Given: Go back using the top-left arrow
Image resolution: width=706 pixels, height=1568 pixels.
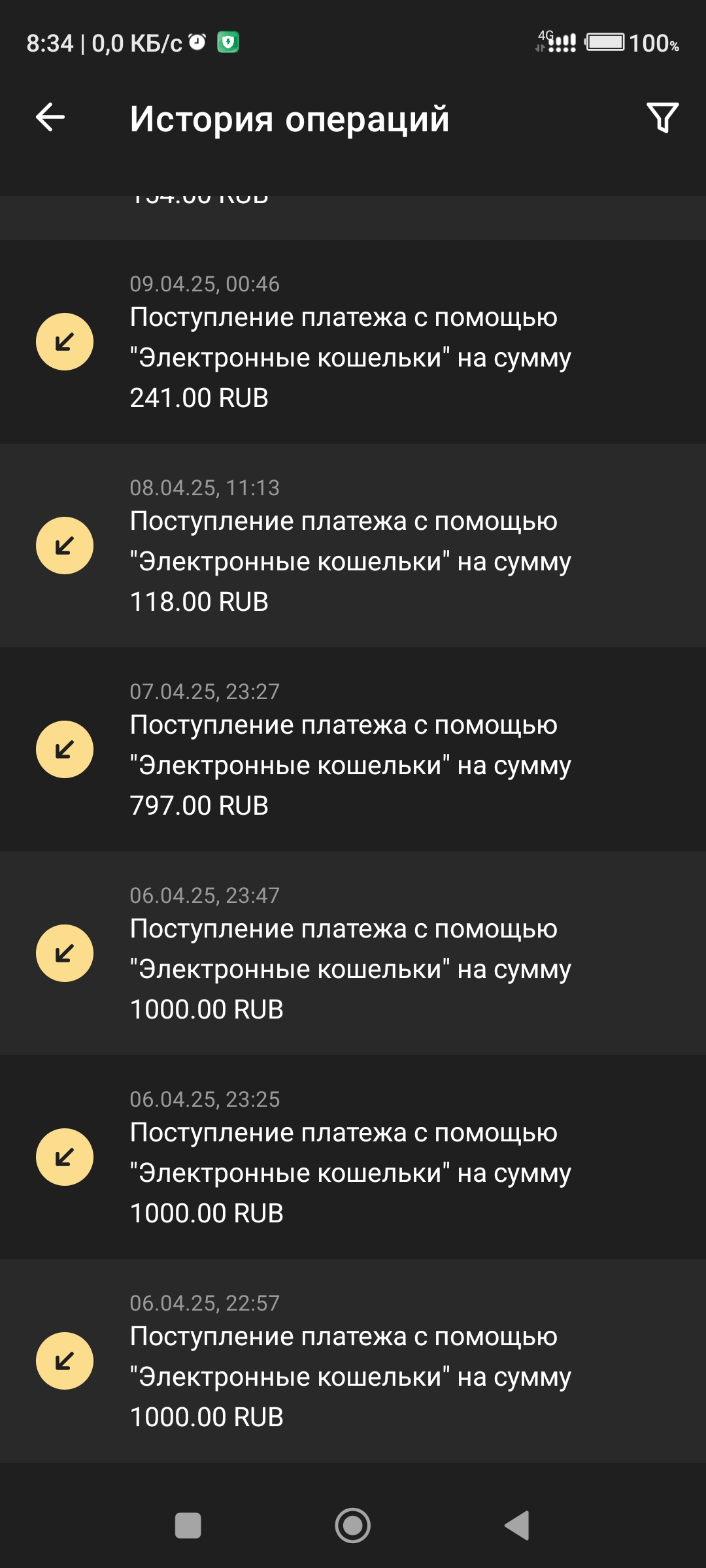Looking at the screenshot, I should click(50, 118).
